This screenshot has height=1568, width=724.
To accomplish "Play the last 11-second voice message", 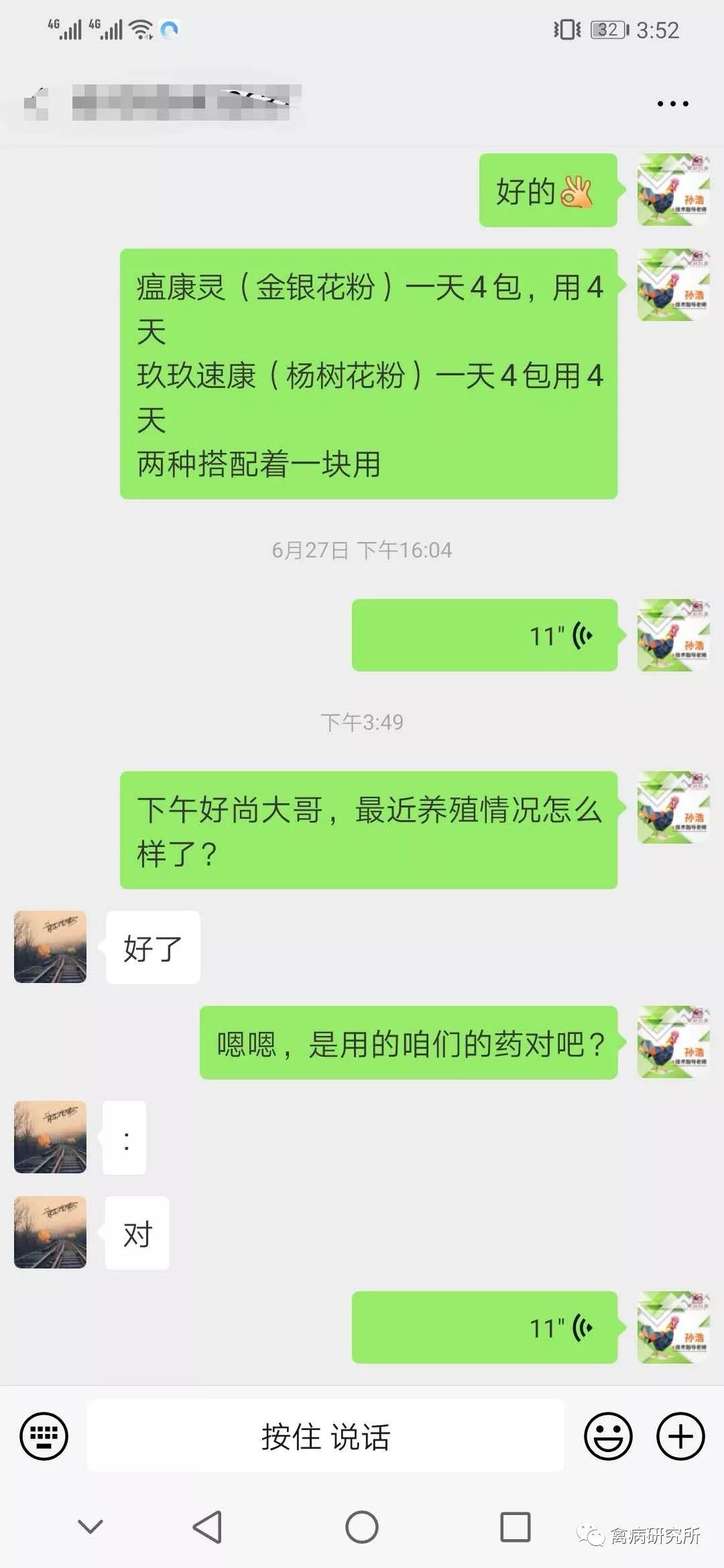I will (x=485, y=1327).
